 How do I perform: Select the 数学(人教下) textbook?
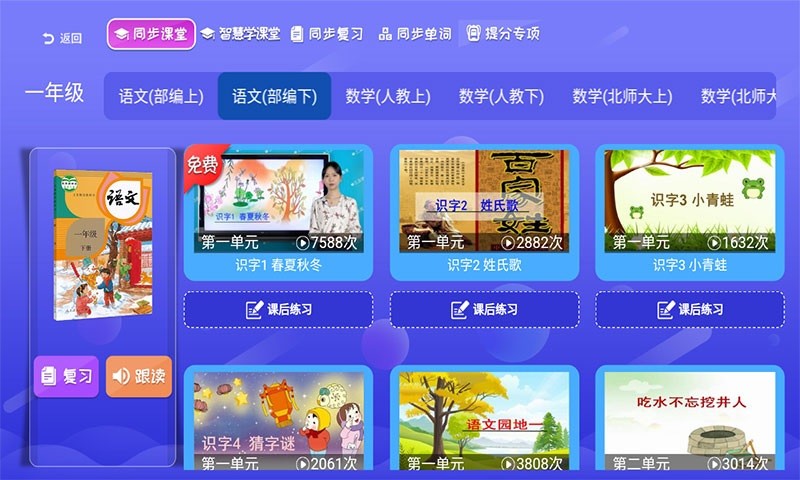click(501, 97)
